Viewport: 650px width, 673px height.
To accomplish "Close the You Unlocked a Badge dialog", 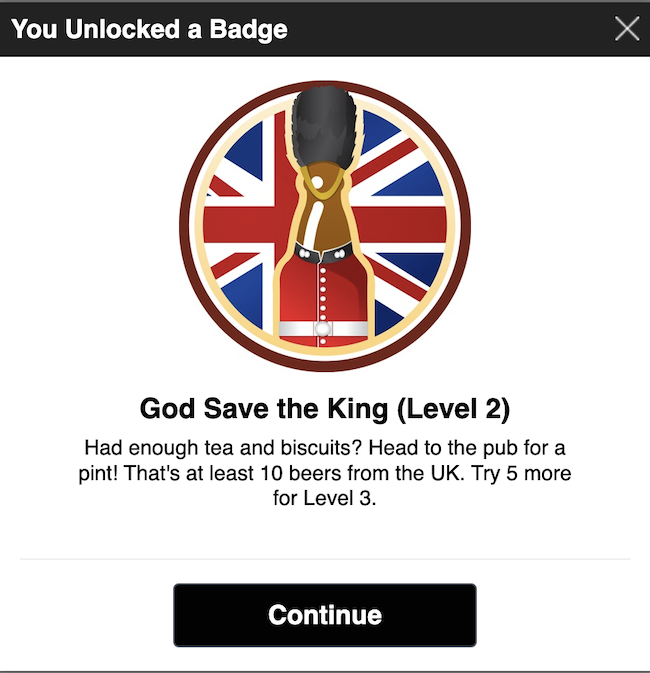I will point(627,29).
